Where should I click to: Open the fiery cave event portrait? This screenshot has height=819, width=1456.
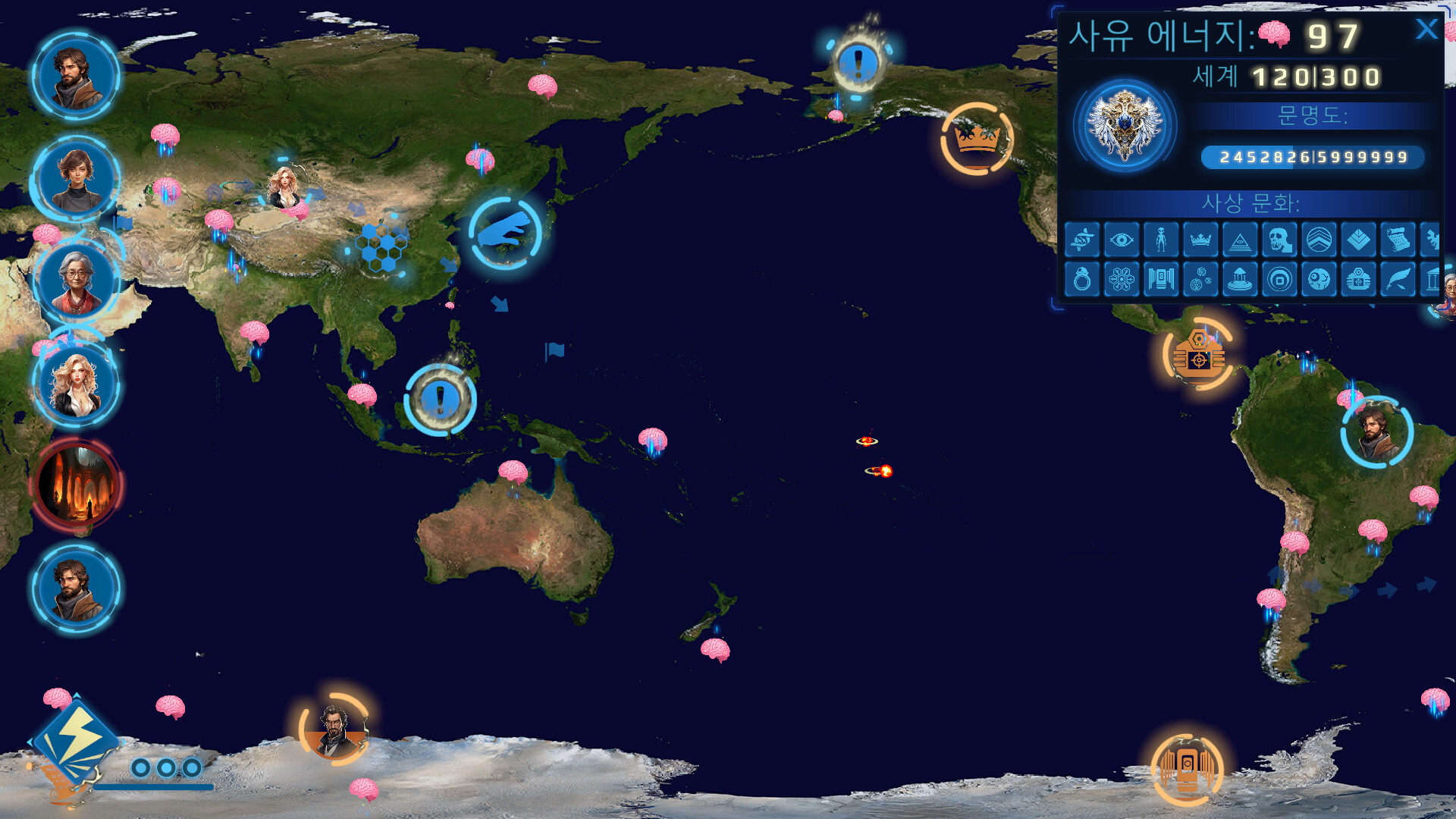76,485
